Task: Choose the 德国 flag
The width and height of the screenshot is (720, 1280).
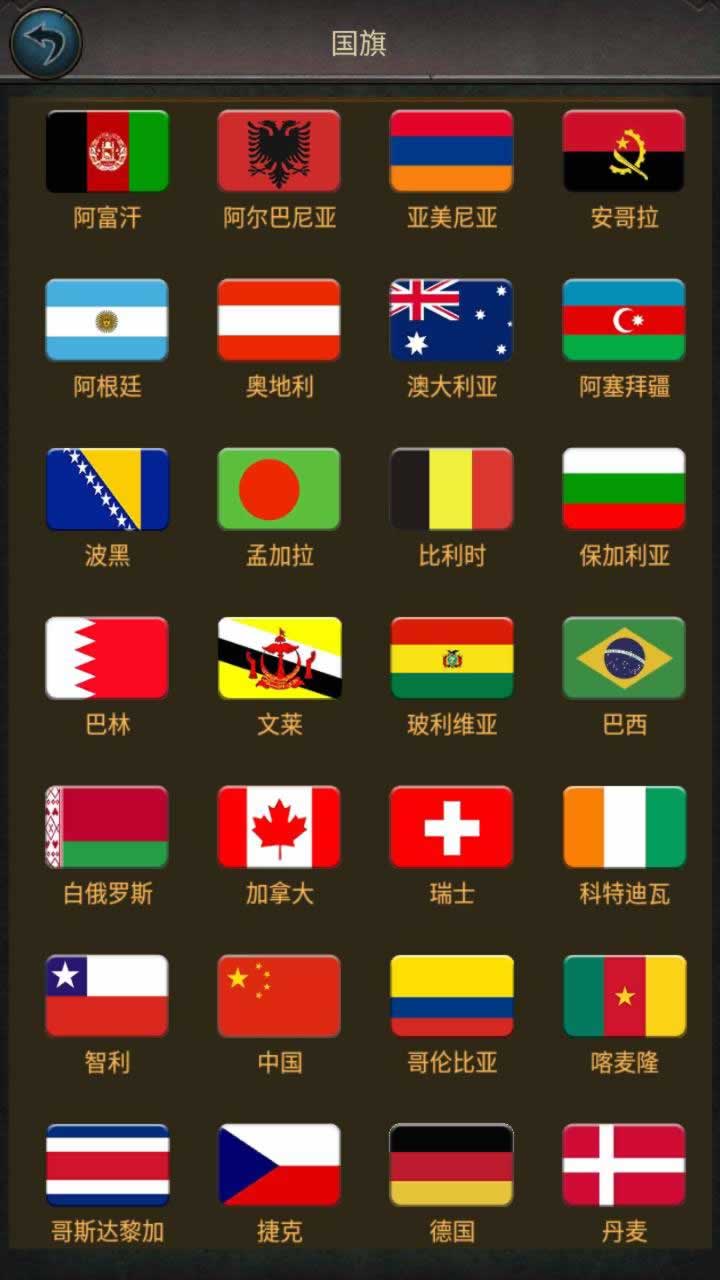Action: point(452,1165)
